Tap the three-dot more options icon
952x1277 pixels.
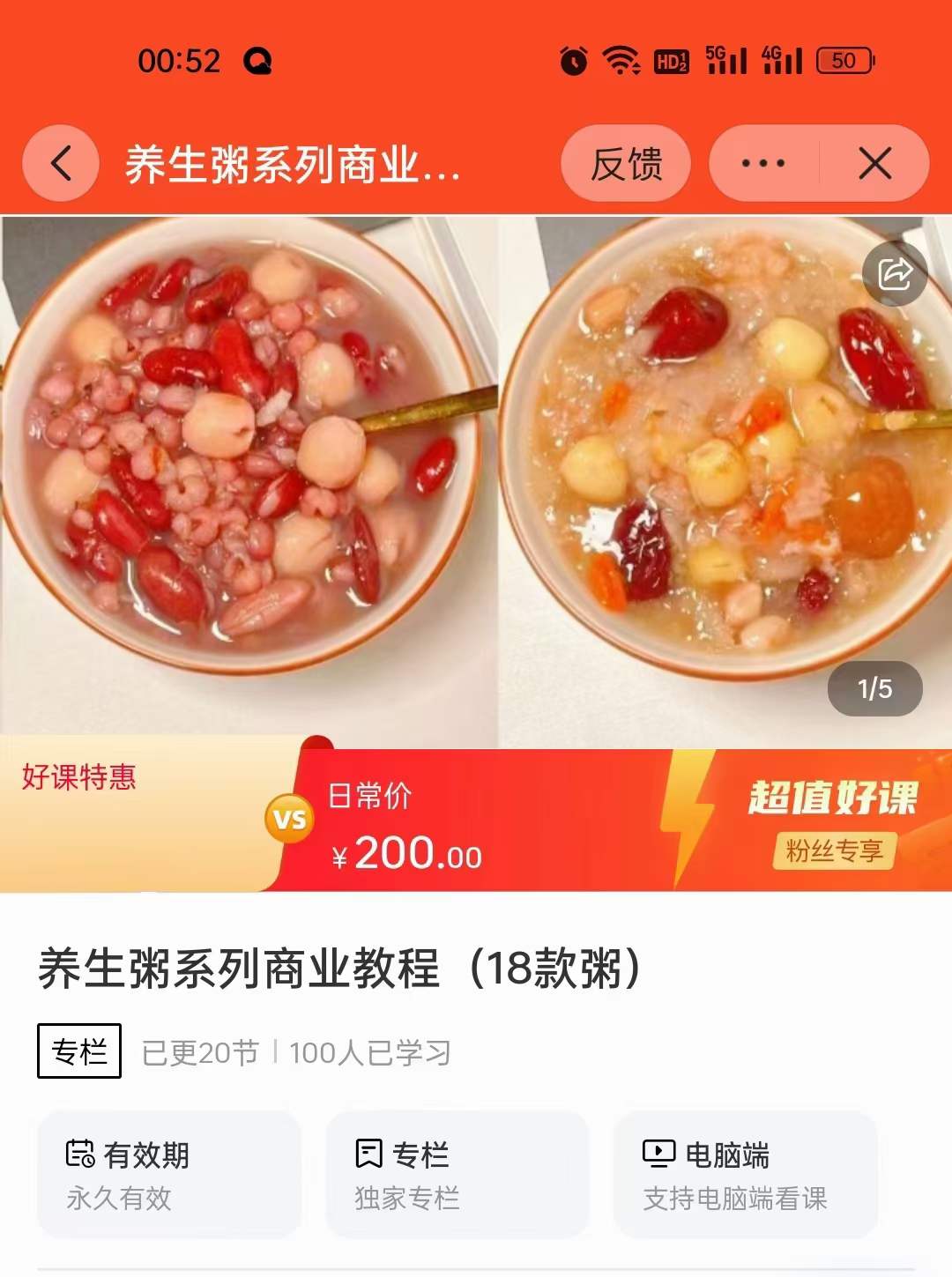[x=763, y=163]
